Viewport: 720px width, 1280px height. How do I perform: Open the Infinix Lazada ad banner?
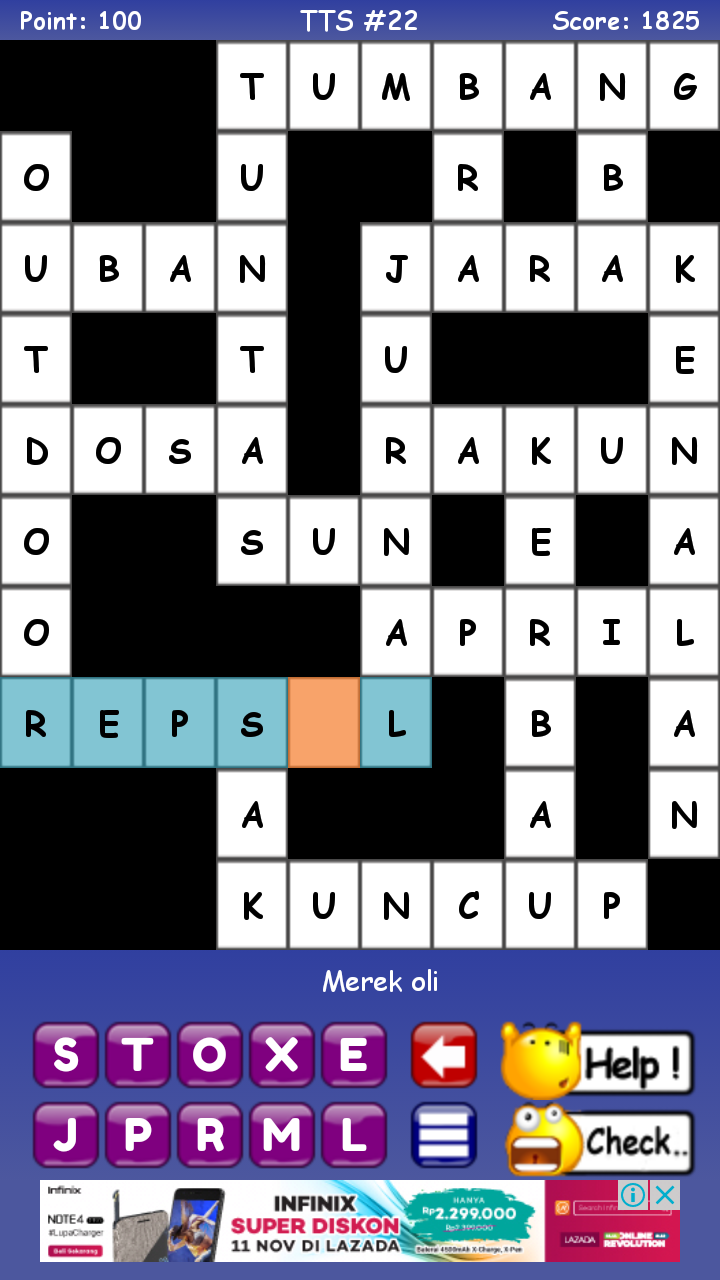pyautogui.click(x=360, y=1220)
